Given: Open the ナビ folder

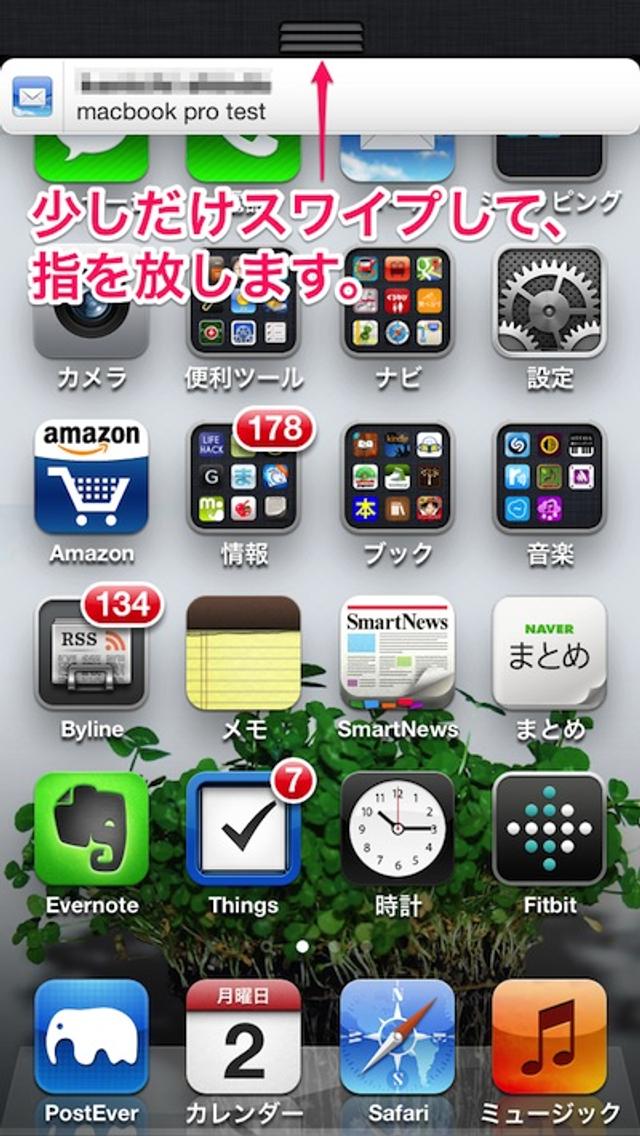Looking at the screenshot, I should [x=397, y=303].
